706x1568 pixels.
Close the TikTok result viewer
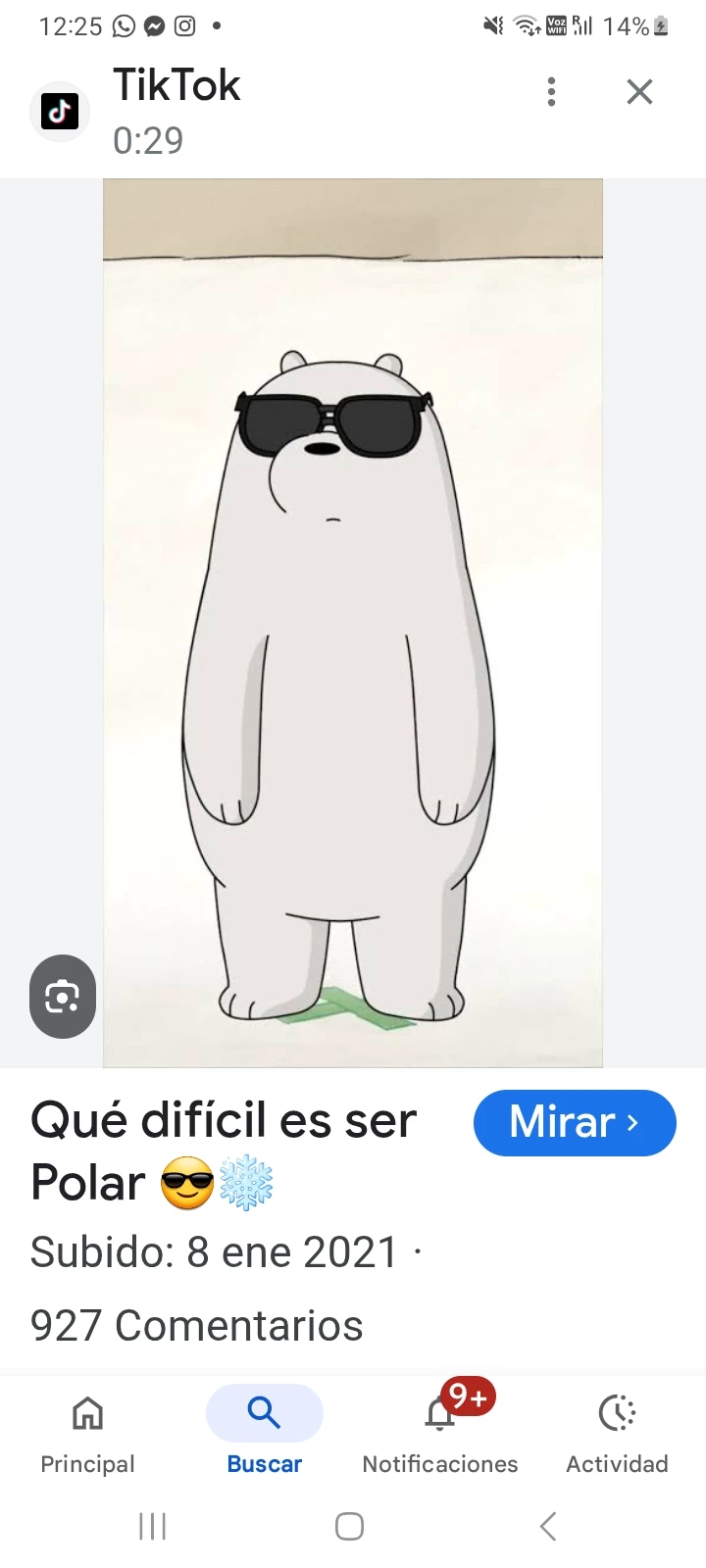[639, 92]
